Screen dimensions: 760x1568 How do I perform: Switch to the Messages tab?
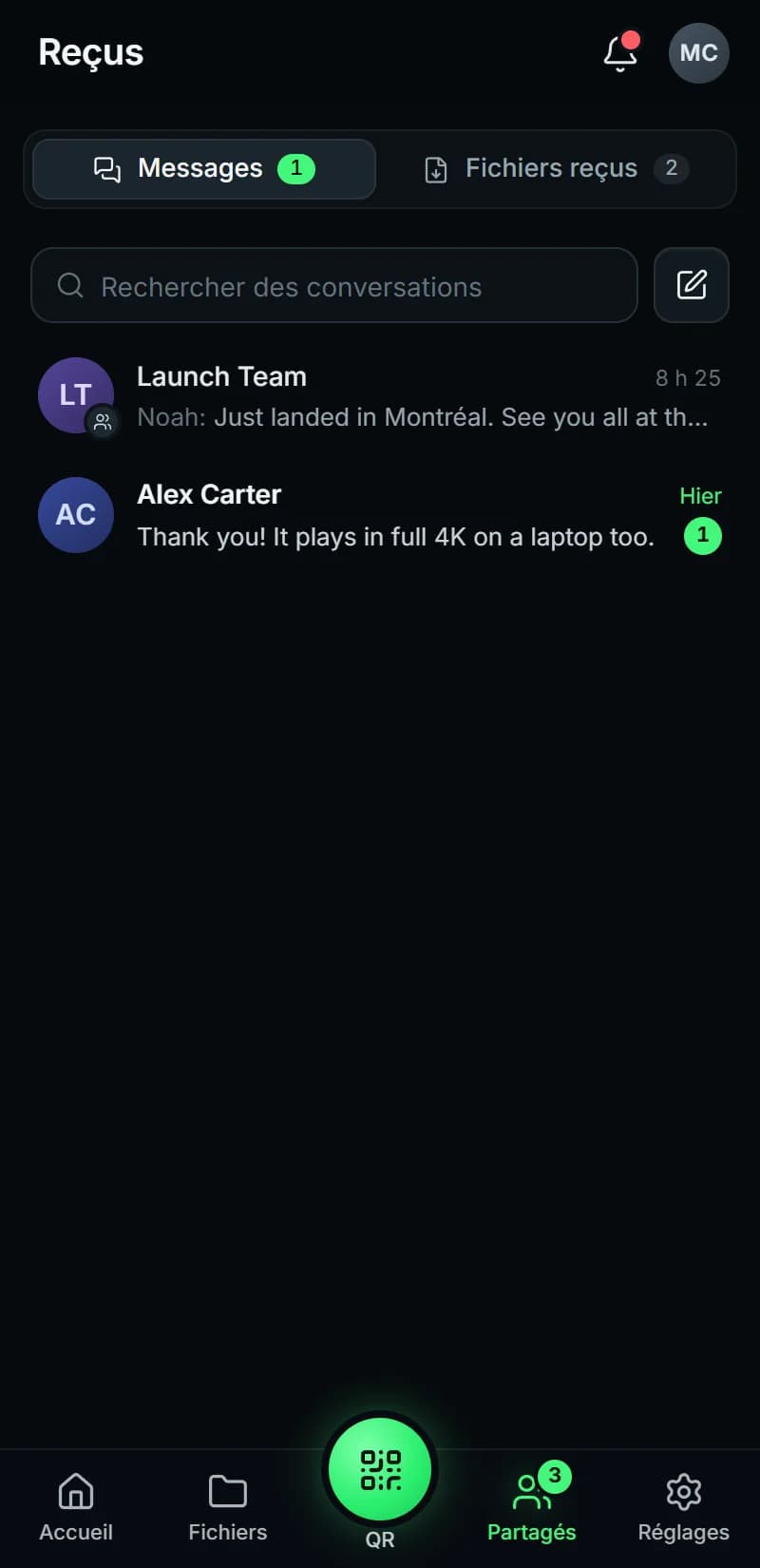[x=204, y=169]
